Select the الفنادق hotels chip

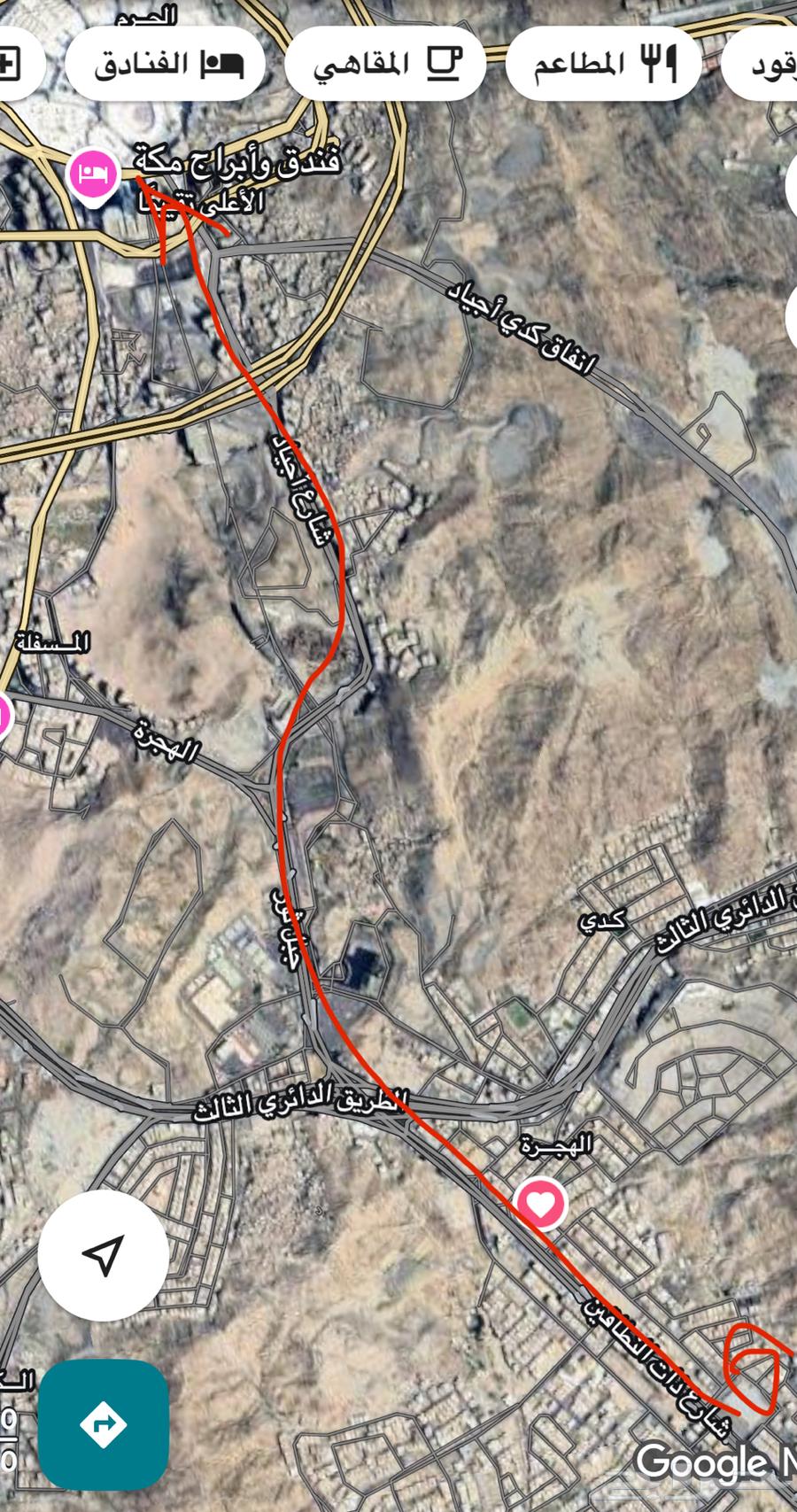pyautogui.click(x=166, y=64)
